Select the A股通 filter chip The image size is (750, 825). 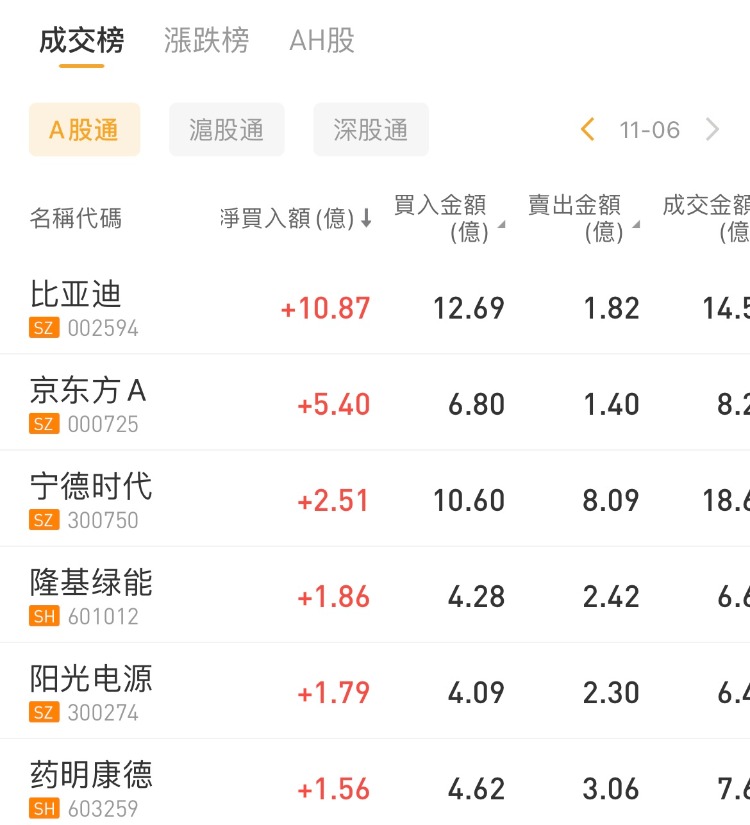84,130
